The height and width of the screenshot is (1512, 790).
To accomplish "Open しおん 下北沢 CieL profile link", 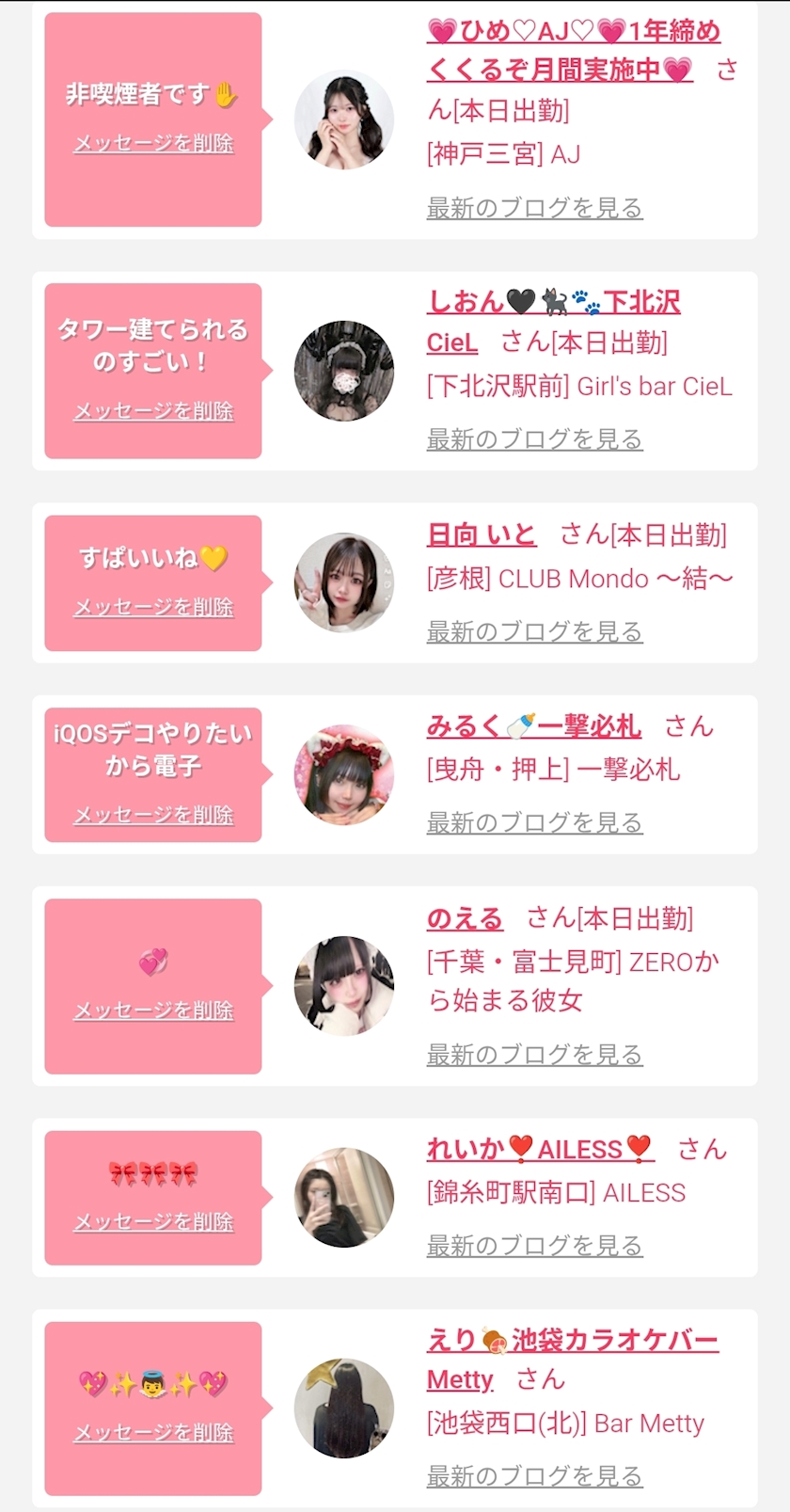I will [553, 303].
